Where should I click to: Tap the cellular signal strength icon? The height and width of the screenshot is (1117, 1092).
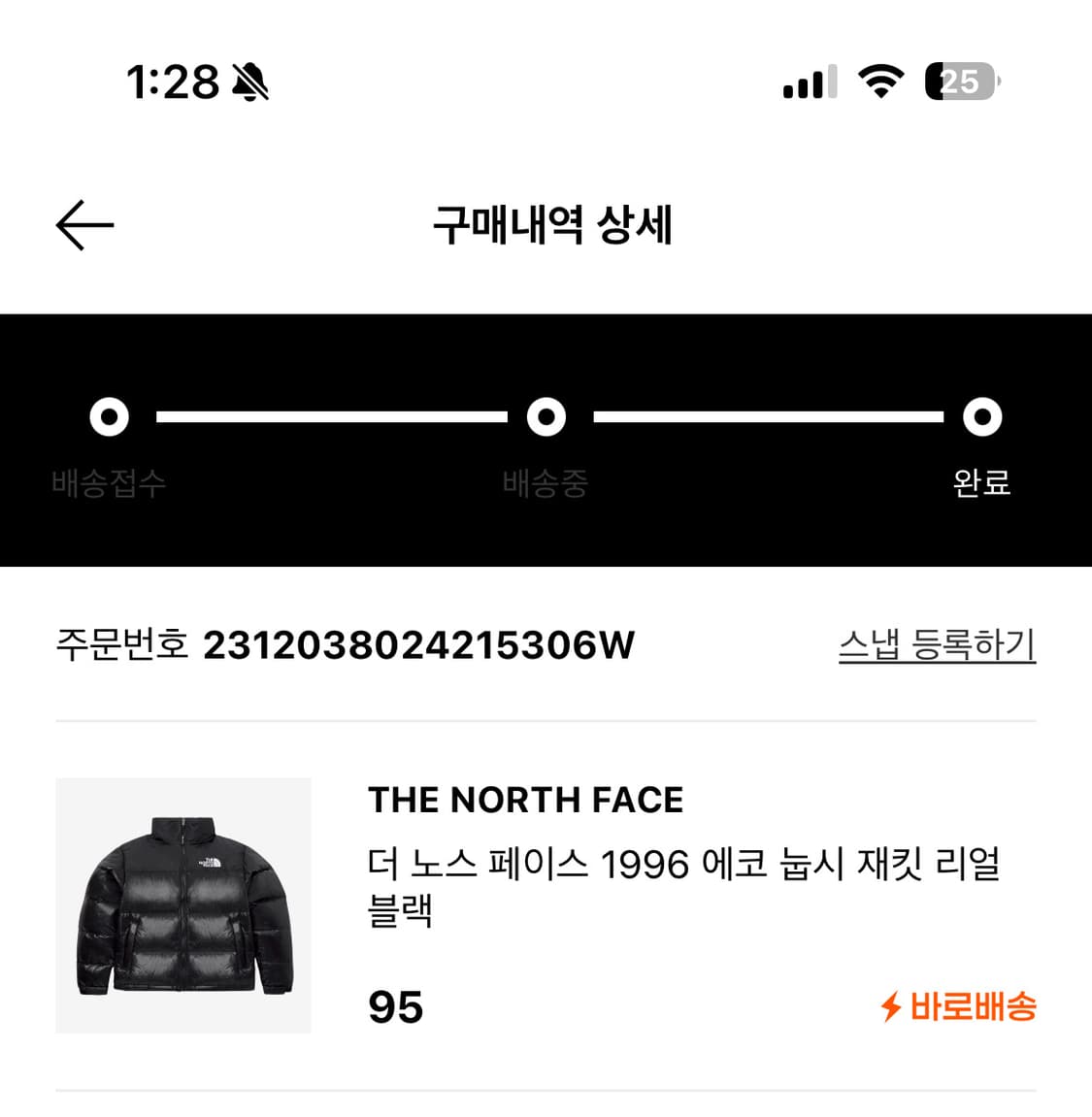tap(809, 82)
